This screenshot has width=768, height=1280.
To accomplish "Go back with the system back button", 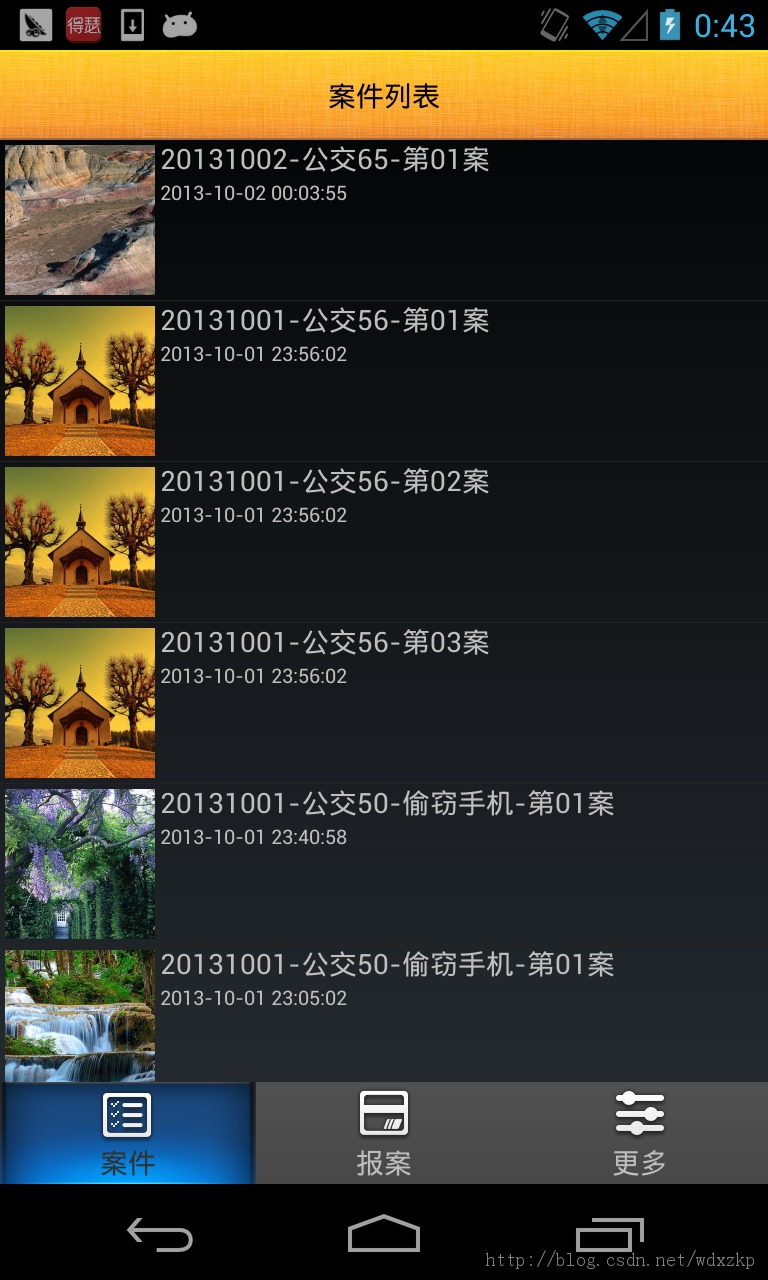I will coord(160,1235).
